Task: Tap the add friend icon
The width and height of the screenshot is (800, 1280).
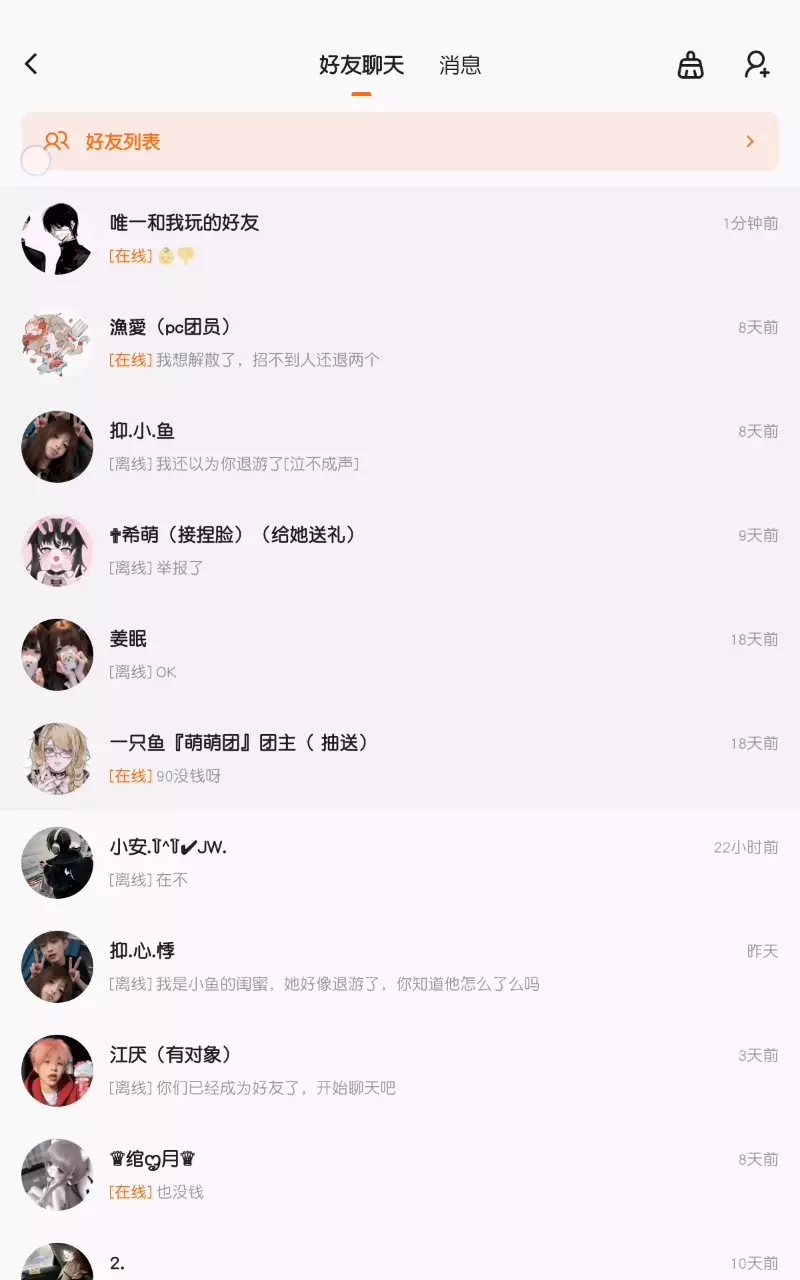Action: (757, 65)
